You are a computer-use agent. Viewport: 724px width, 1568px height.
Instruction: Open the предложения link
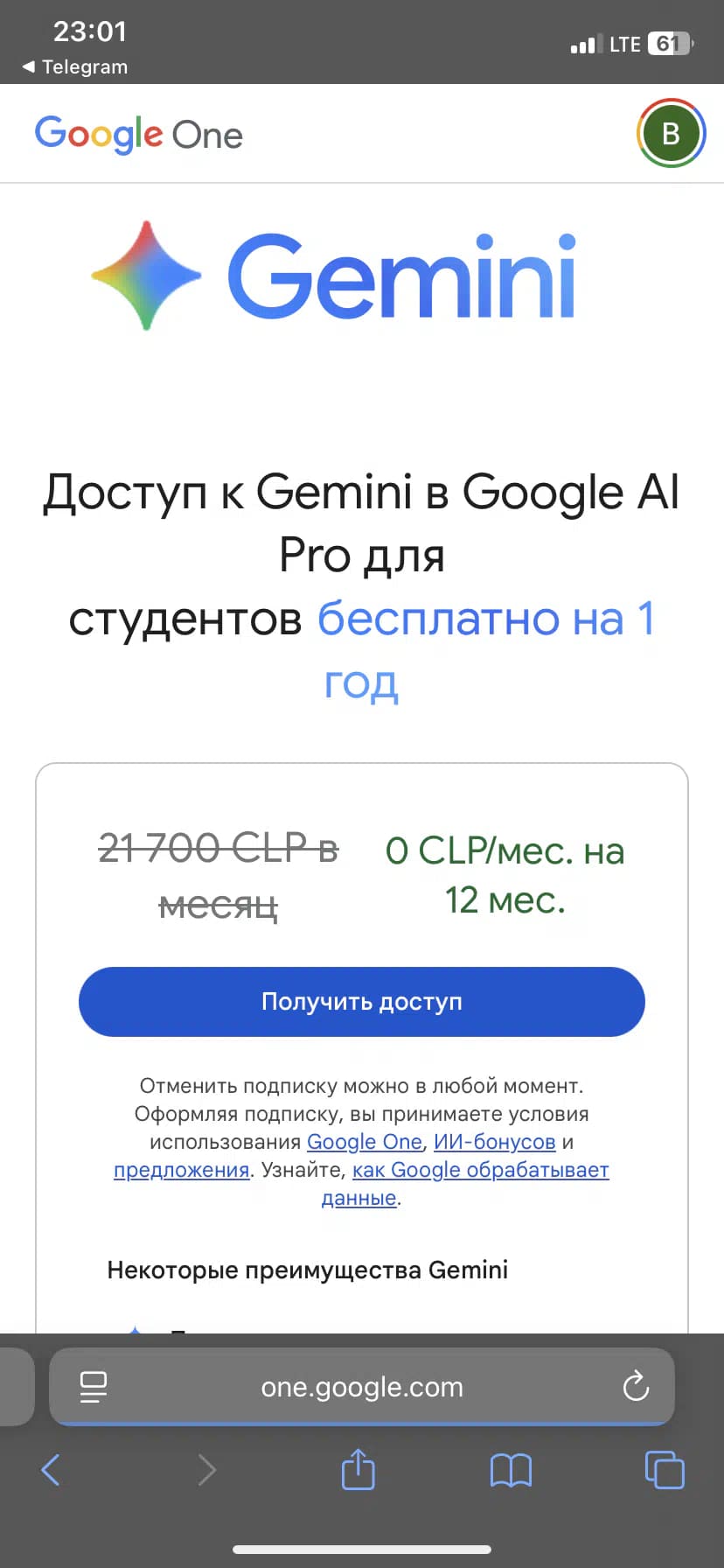point(180,1170)
